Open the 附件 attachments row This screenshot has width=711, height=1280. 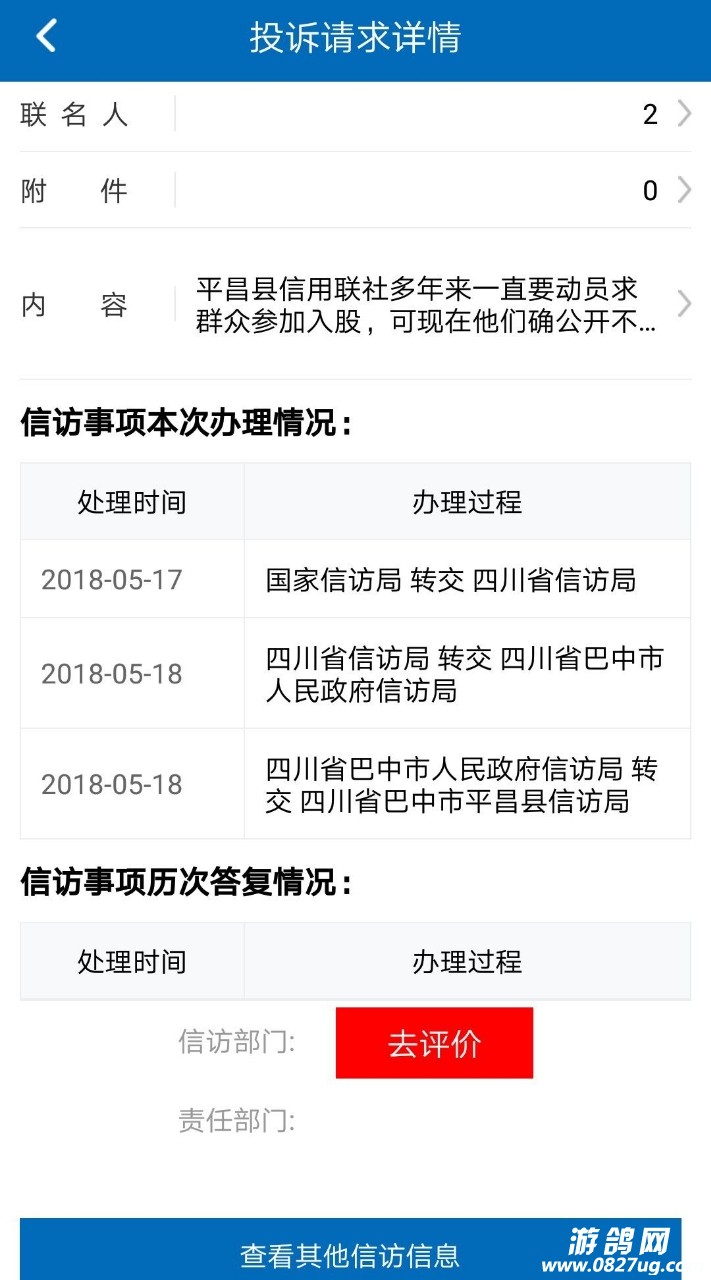point(355,190)
